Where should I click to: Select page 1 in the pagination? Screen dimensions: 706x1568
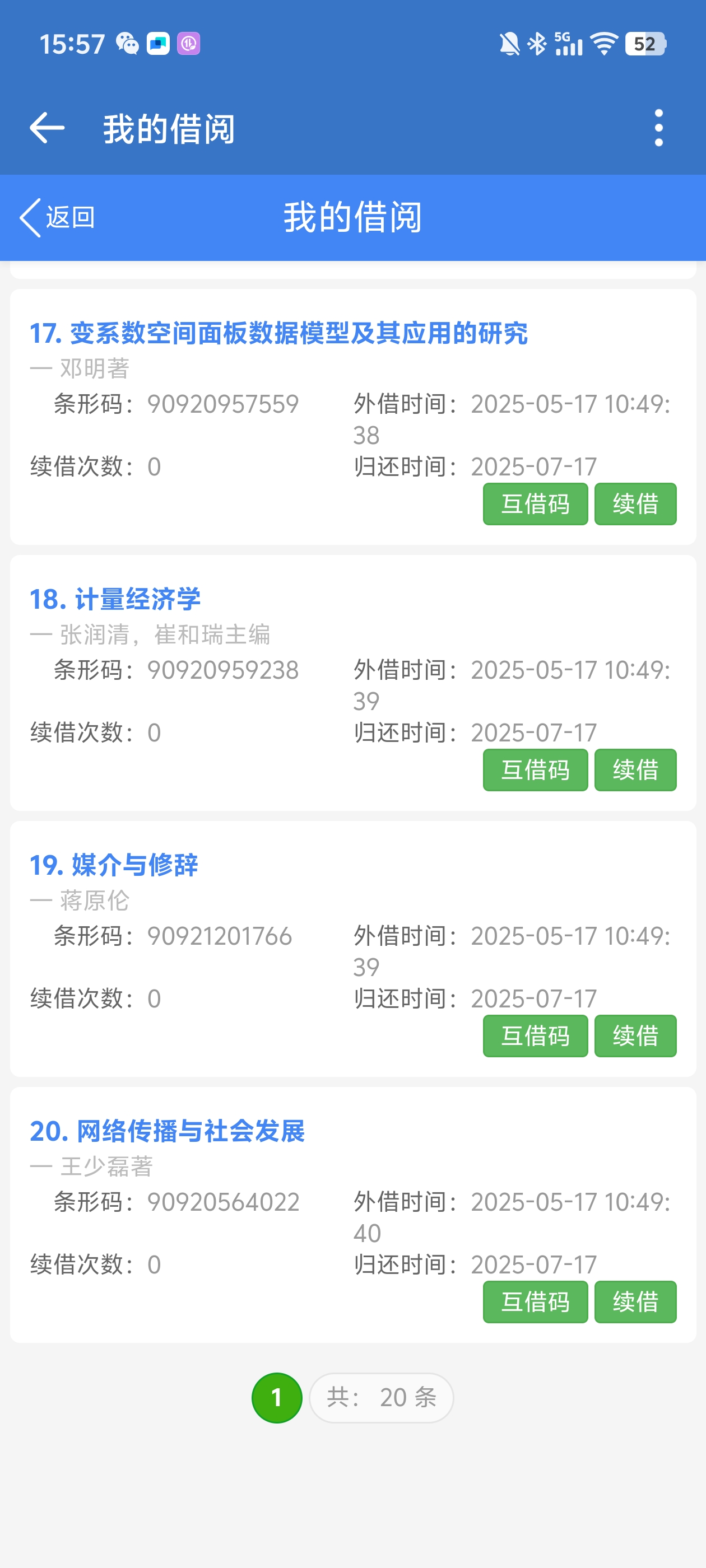click(277, 1398)
